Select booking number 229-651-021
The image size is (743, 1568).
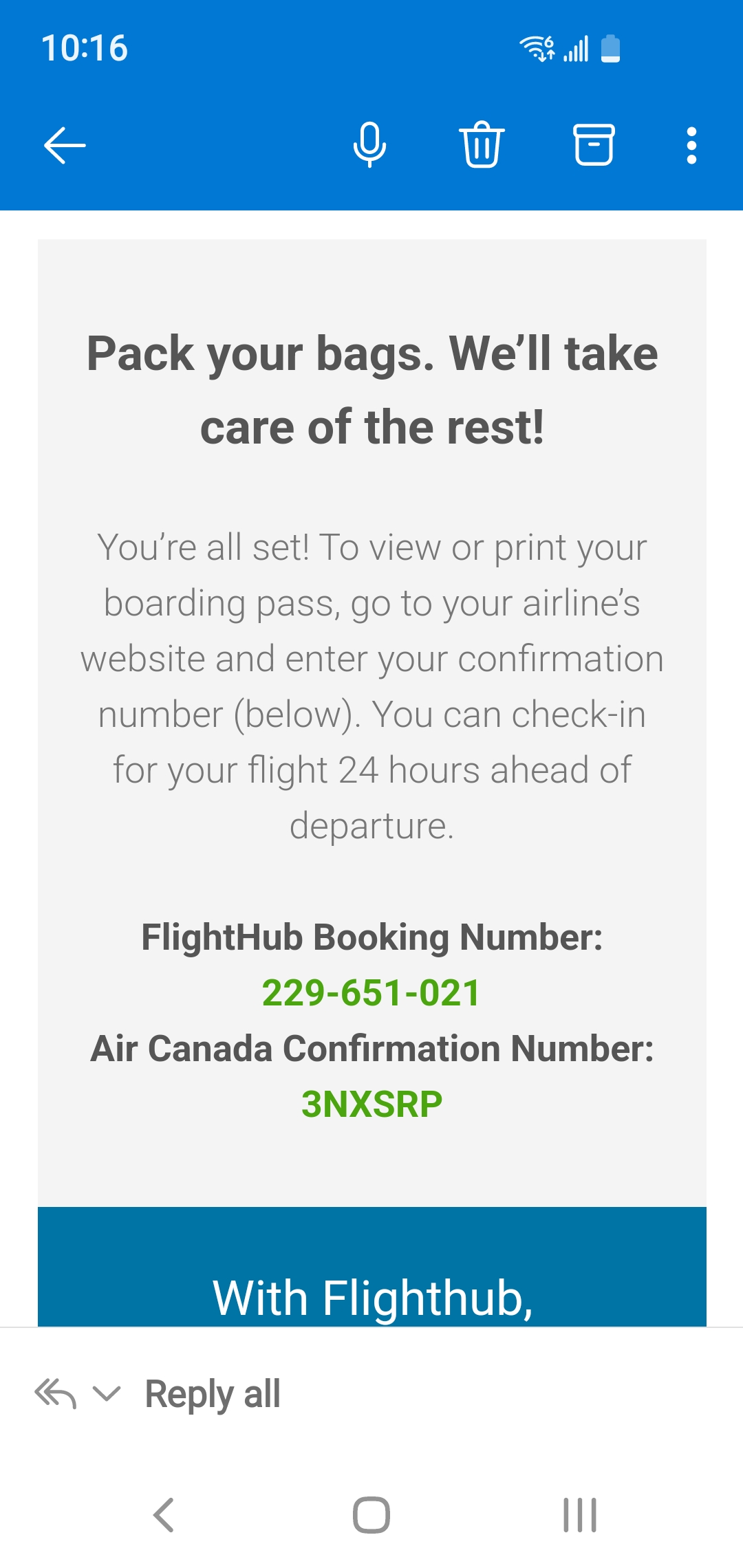[x=371, y=992]
